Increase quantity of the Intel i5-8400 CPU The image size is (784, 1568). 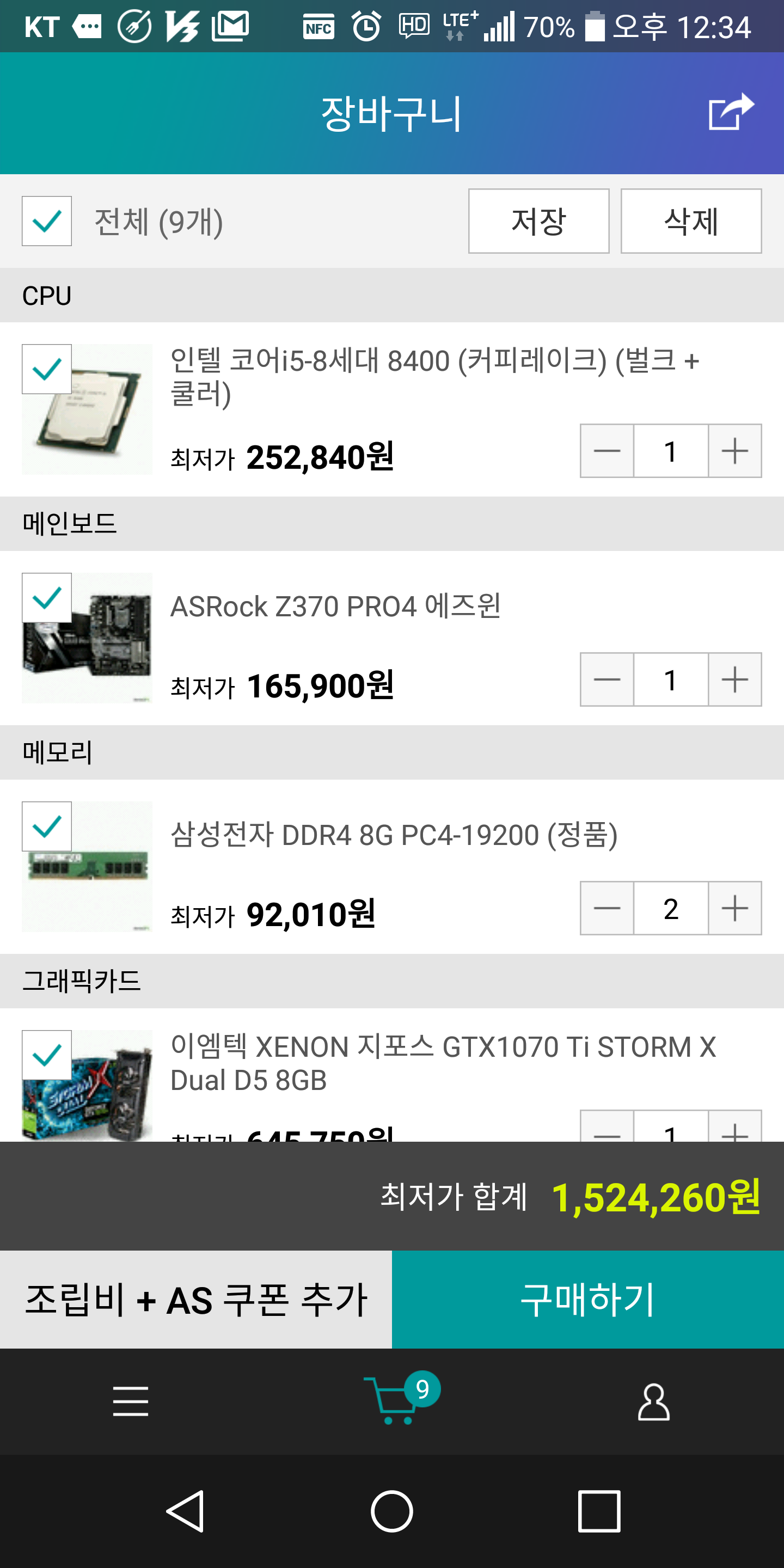coord(734,451)
